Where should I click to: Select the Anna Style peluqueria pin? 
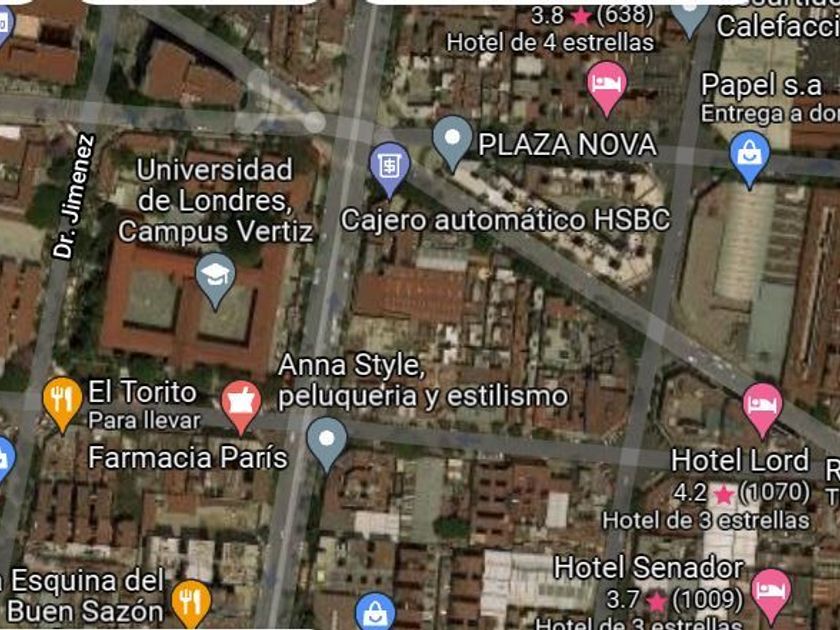327,444
